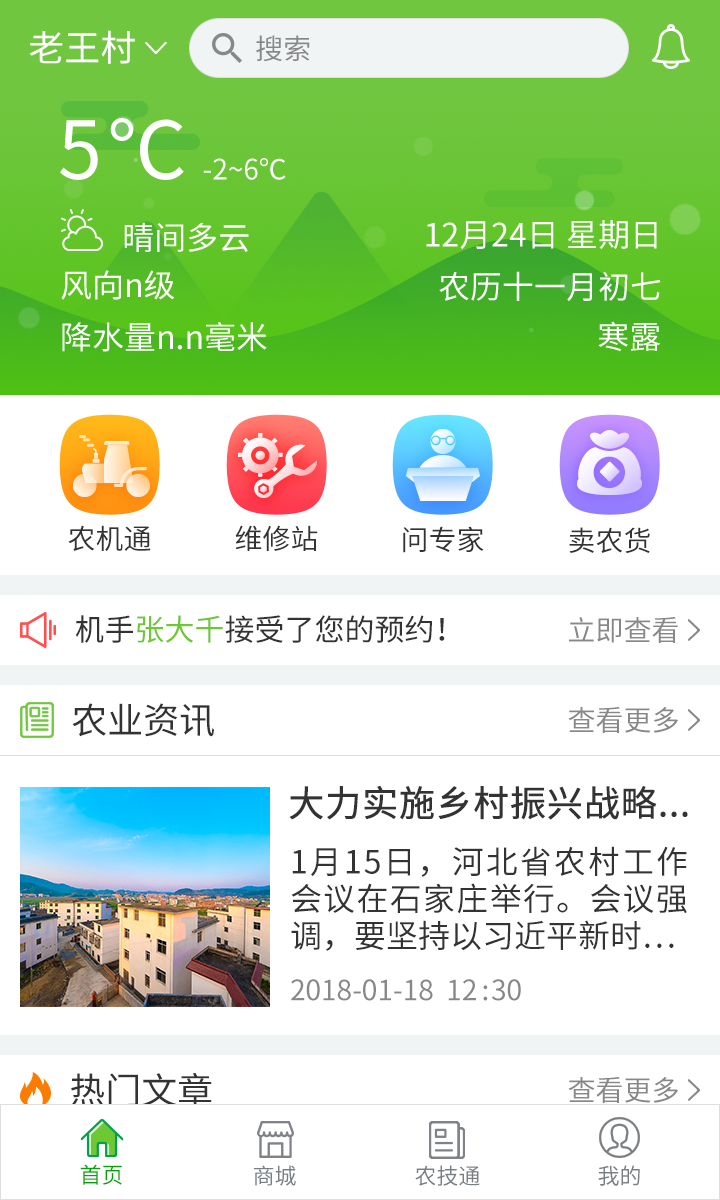Switch to the 我的 tab
Screen dimensions: 720x1200
pyautogui.click(x=619, y=1153)
